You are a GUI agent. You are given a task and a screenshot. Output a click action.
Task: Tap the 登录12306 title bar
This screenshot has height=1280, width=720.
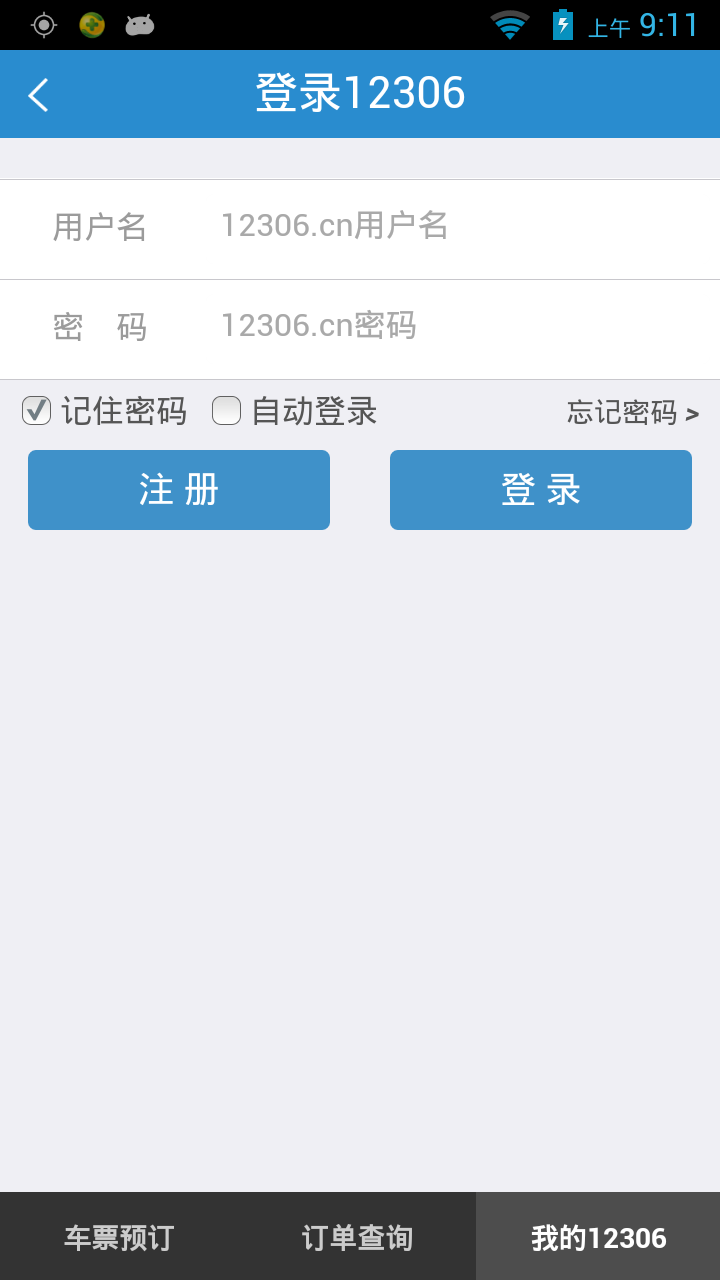360,93
